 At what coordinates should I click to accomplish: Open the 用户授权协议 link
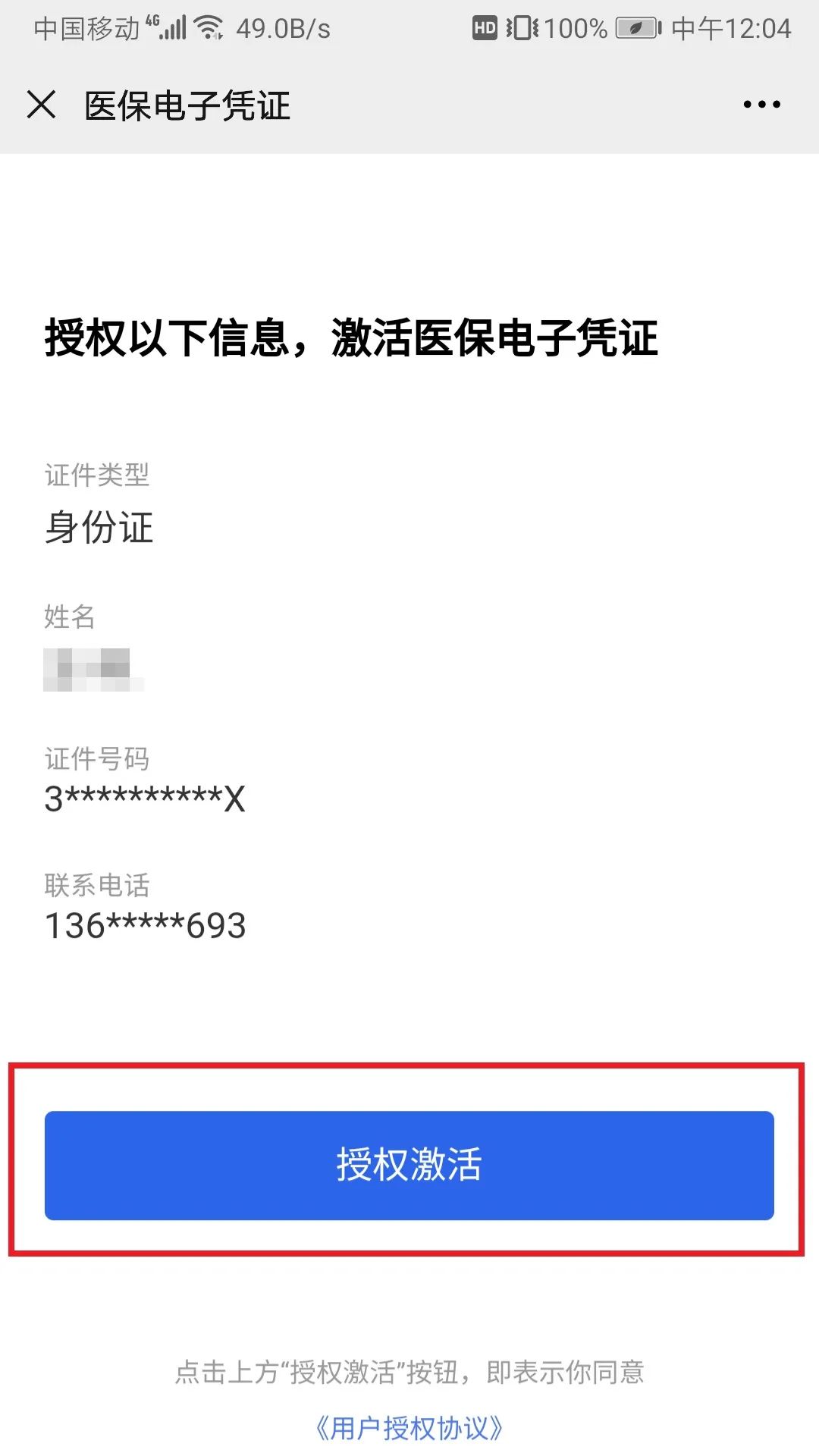(x=409, y=1428)
